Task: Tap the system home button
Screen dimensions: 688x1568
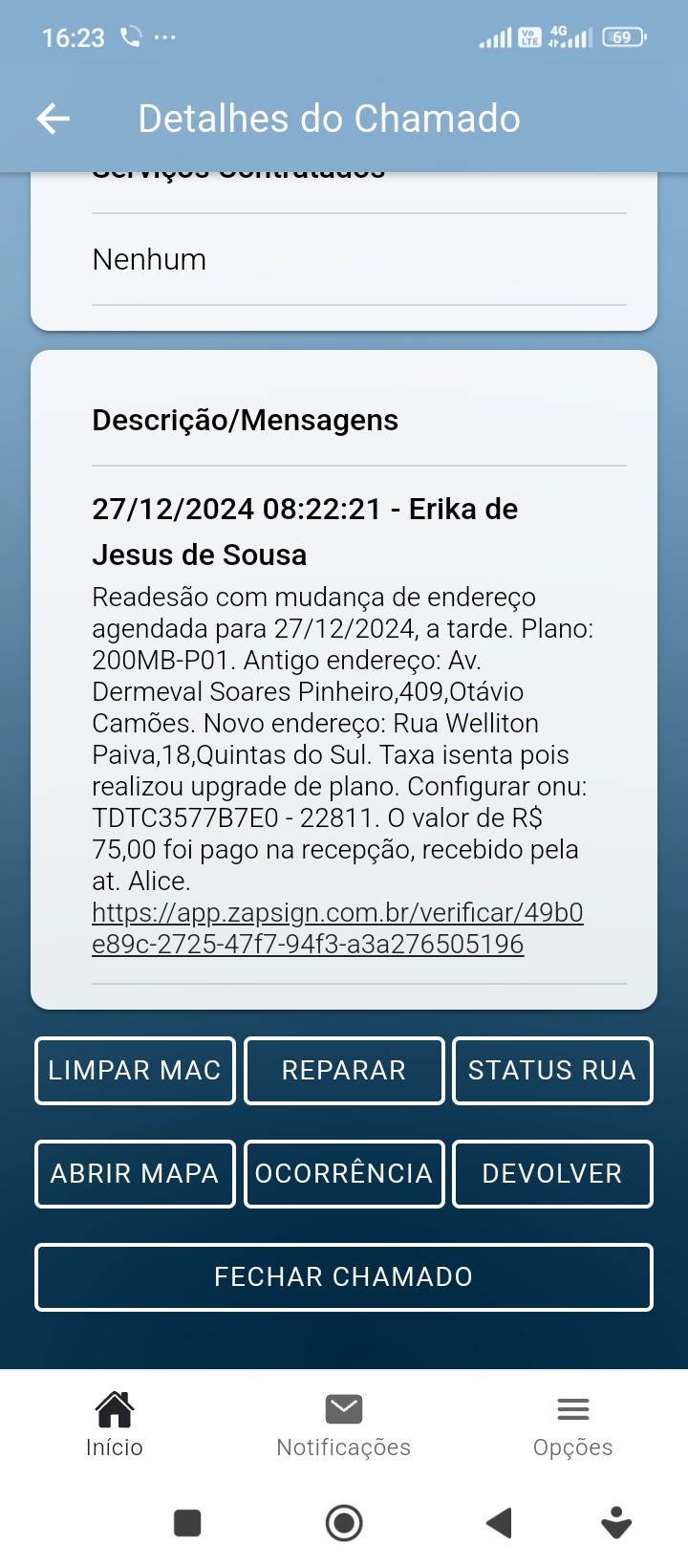Action: click(344, 1523)
